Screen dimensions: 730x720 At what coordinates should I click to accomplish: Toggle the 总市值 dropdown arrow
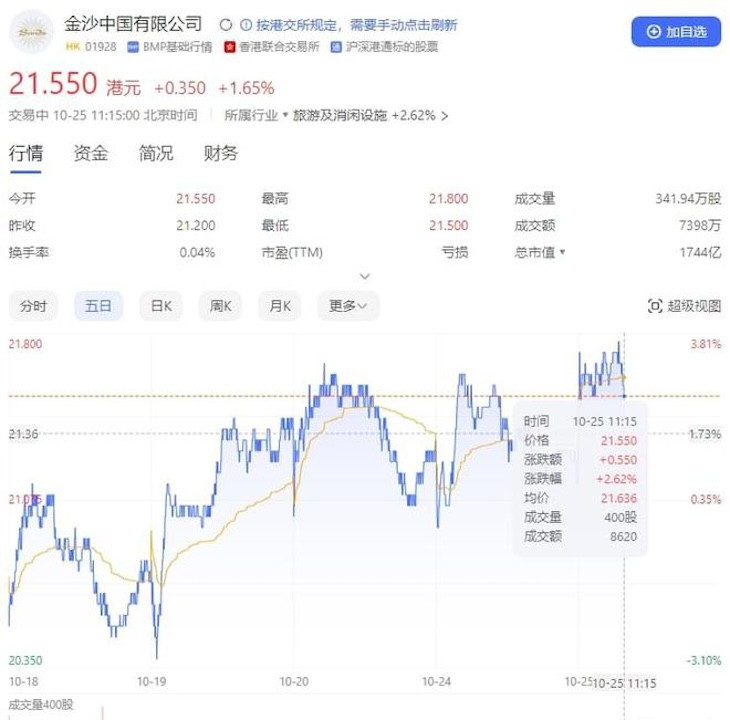point(561,252)
